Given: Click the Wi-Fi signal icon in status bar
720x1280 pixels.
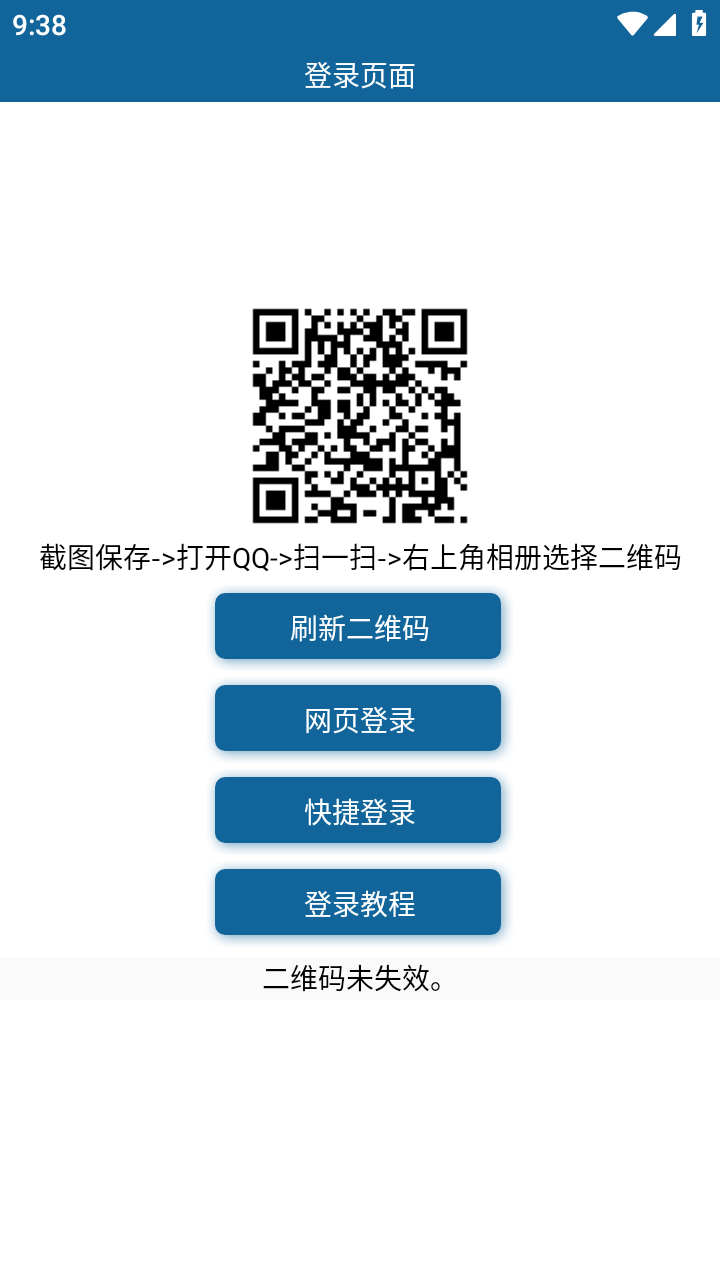Looking at the screenshot, I should tap(632, 25).
